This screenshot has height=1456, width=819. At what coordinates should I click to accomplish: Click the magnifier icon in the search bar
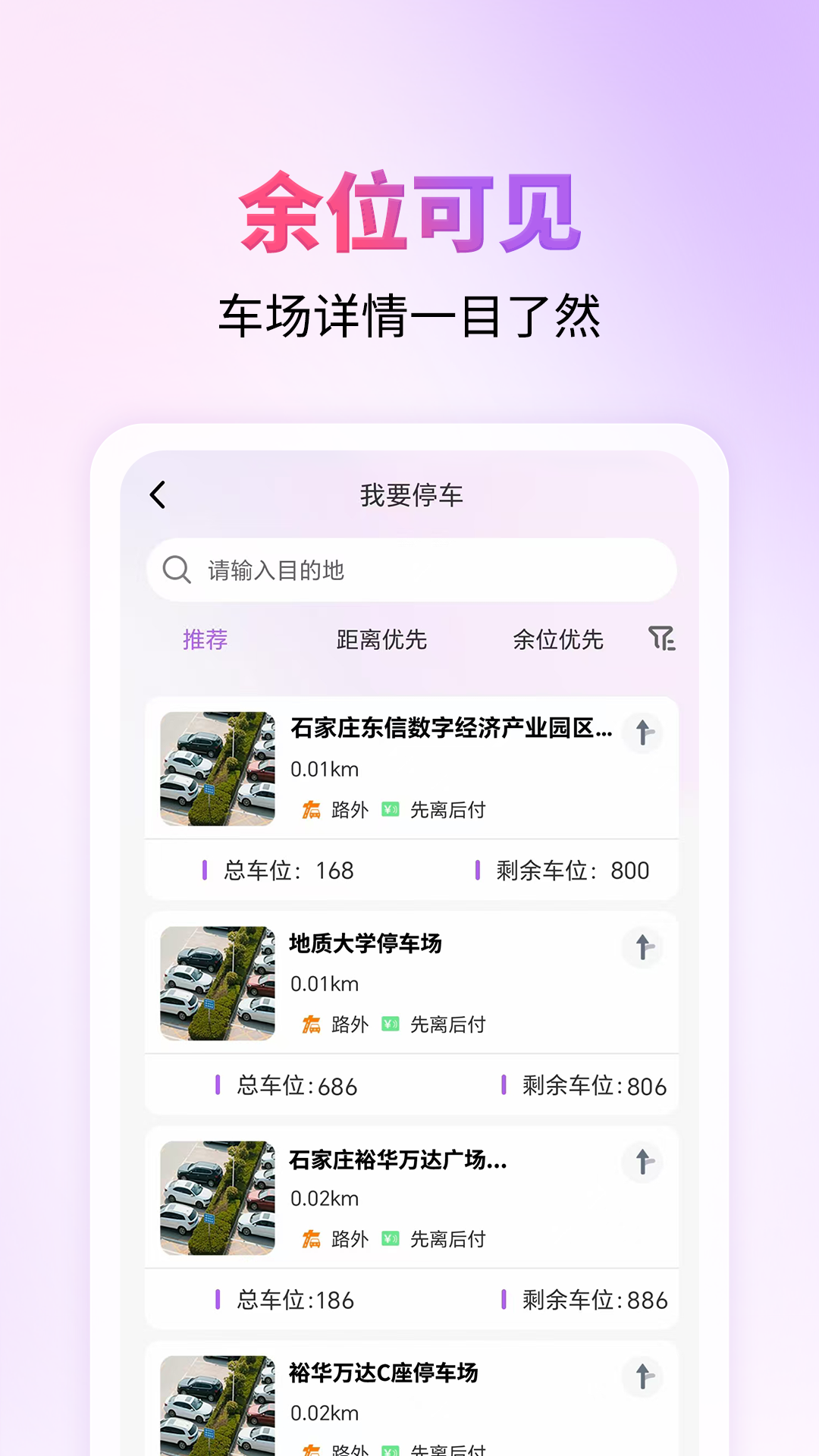pos(177,570)
